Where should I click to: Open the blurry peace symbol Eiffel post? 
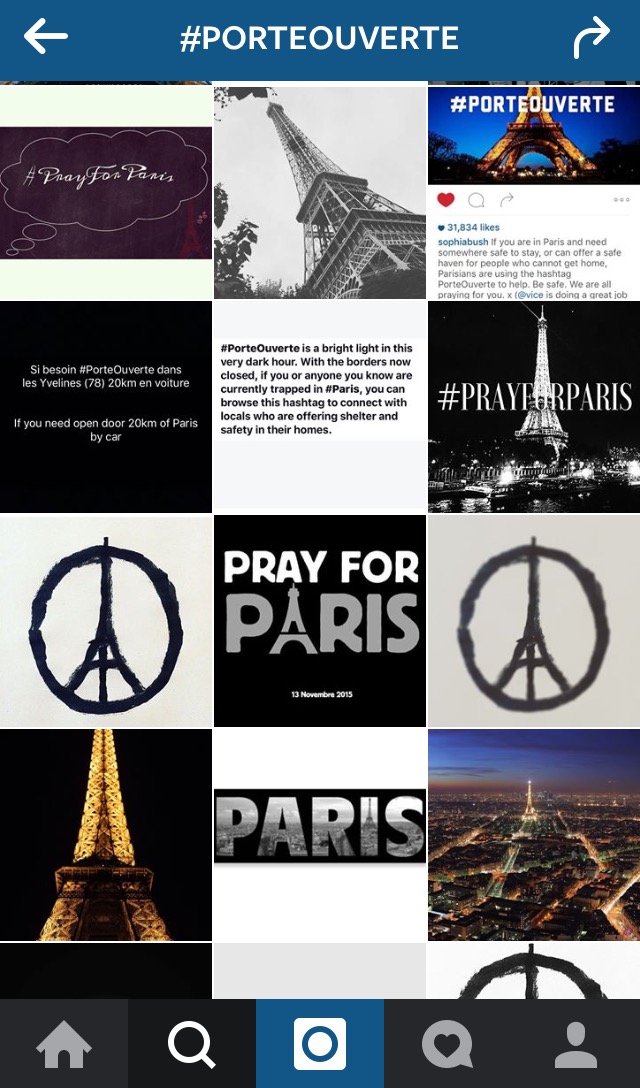[x=534, y=621]
